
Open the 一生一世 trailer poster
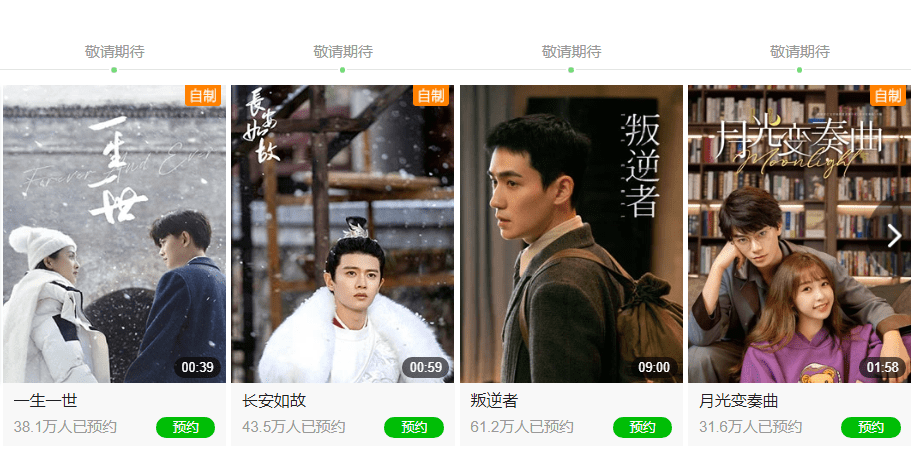point(114,234)
